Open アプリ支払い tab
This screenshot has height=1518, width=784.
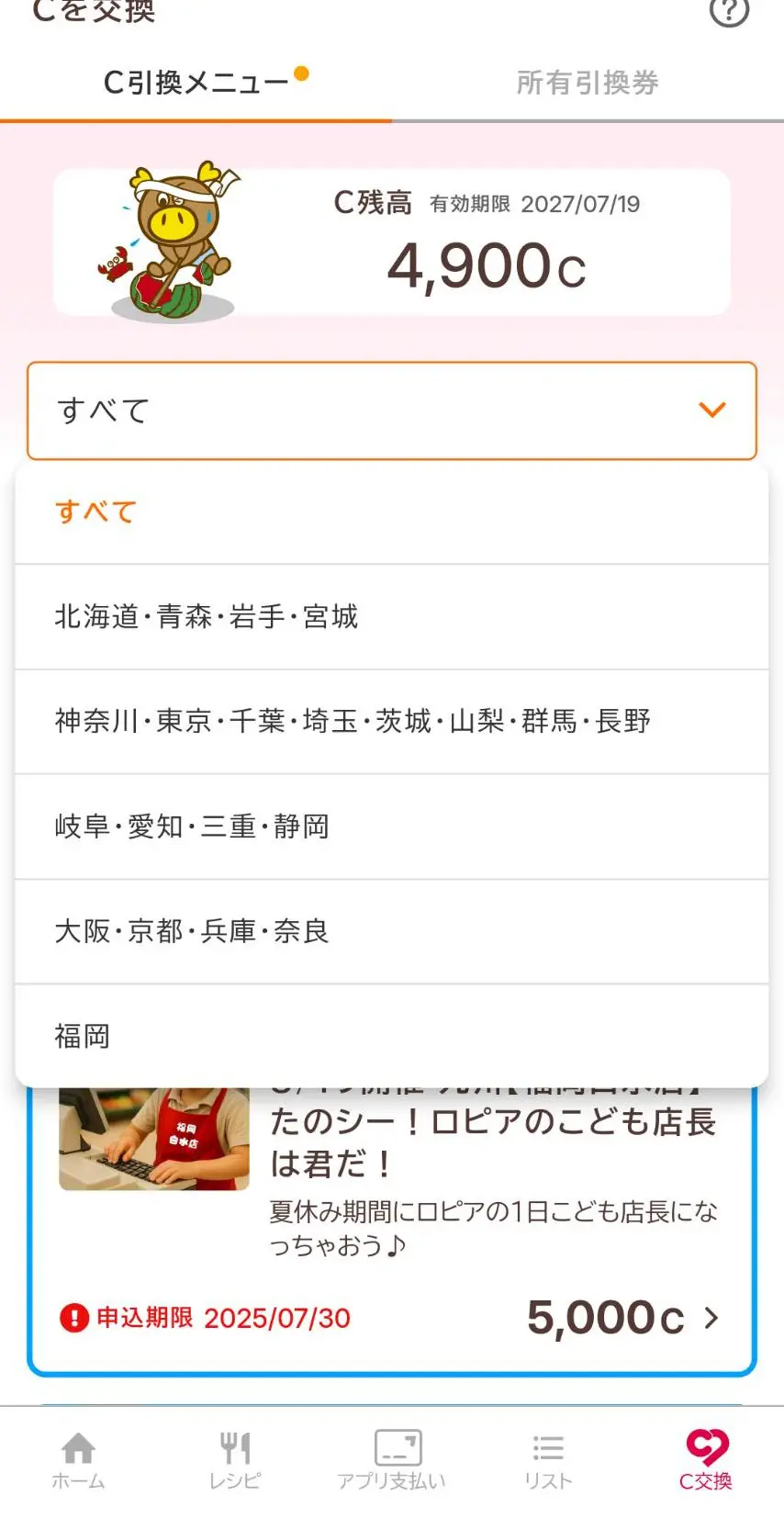392,1460
